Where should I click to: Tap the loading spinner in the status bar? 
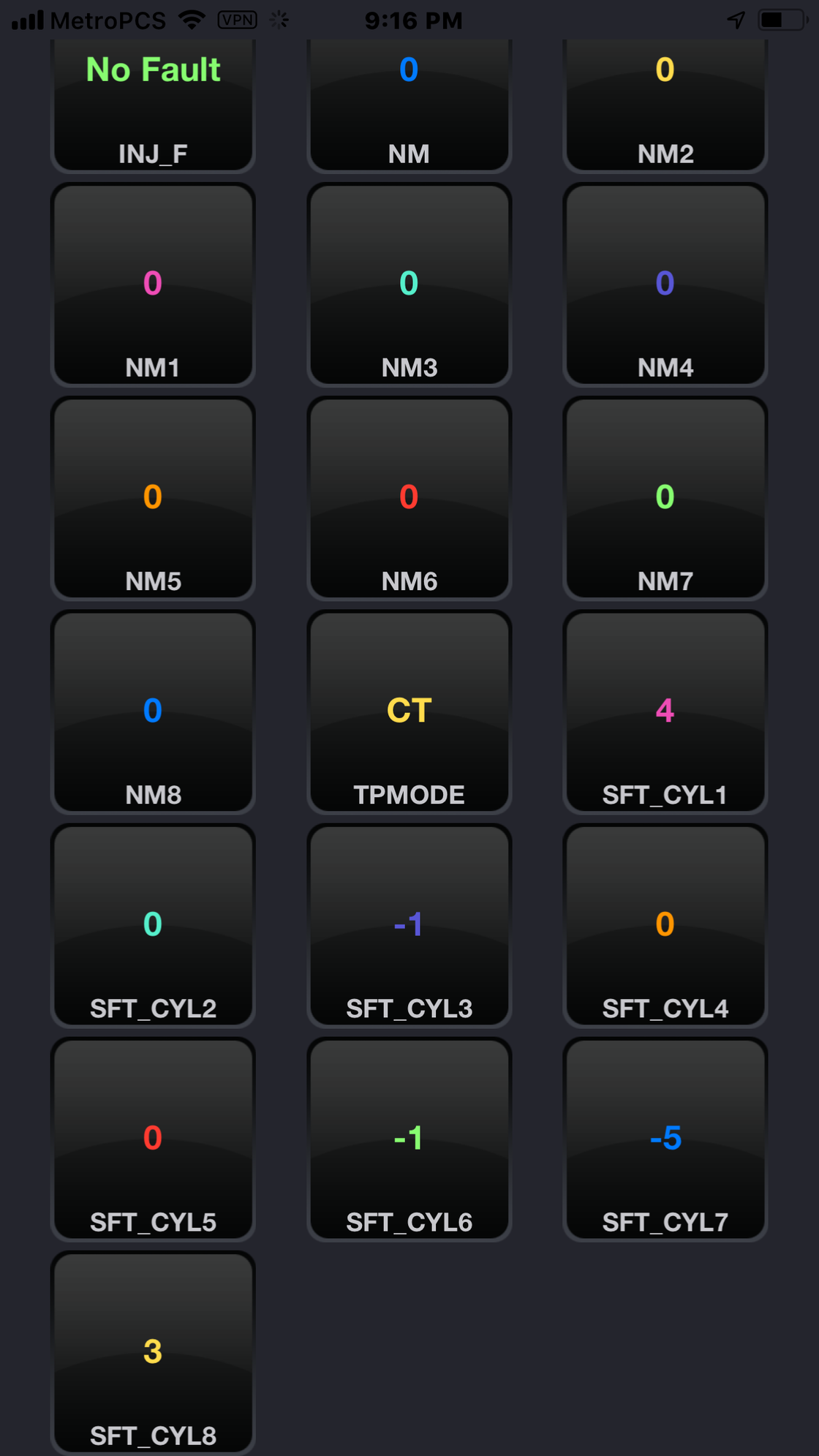coord(279,20)
